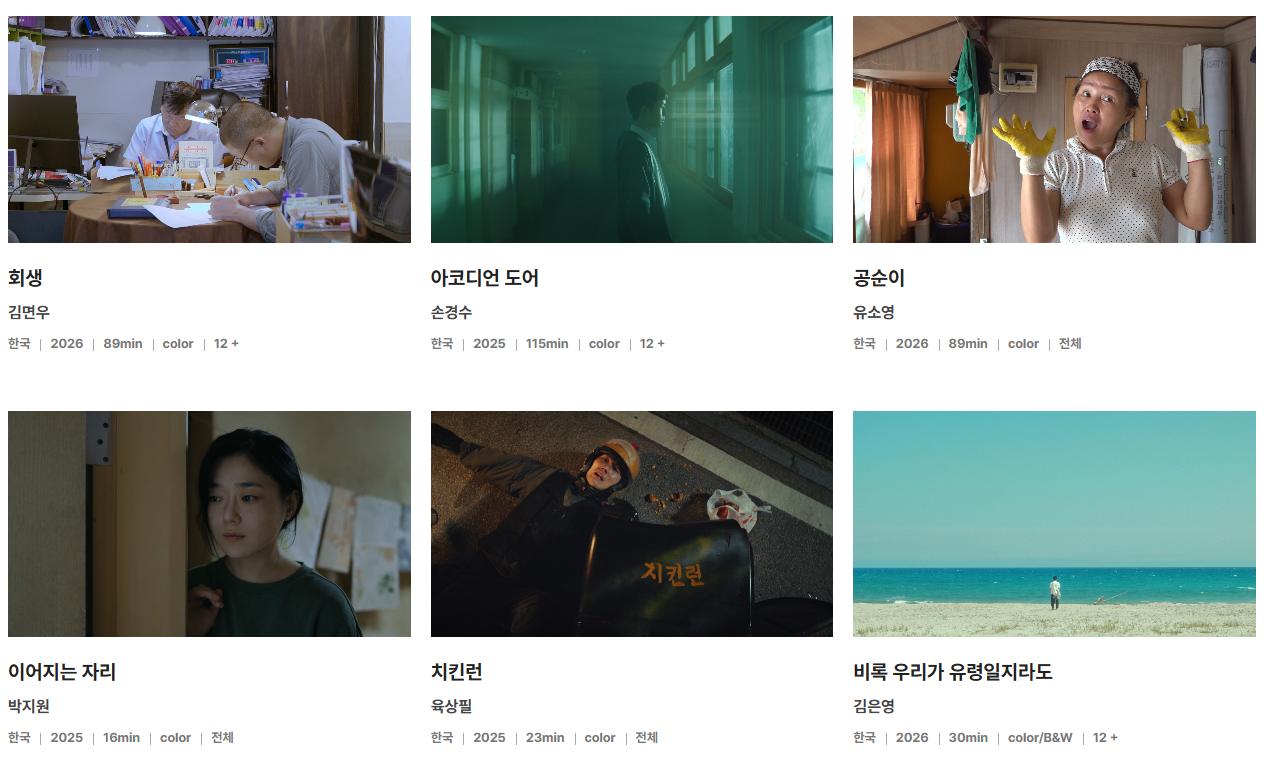Open the 이어지는 자리 film still
The height and width of the screenshot is (778, 1270).
(x=209, y=524)
